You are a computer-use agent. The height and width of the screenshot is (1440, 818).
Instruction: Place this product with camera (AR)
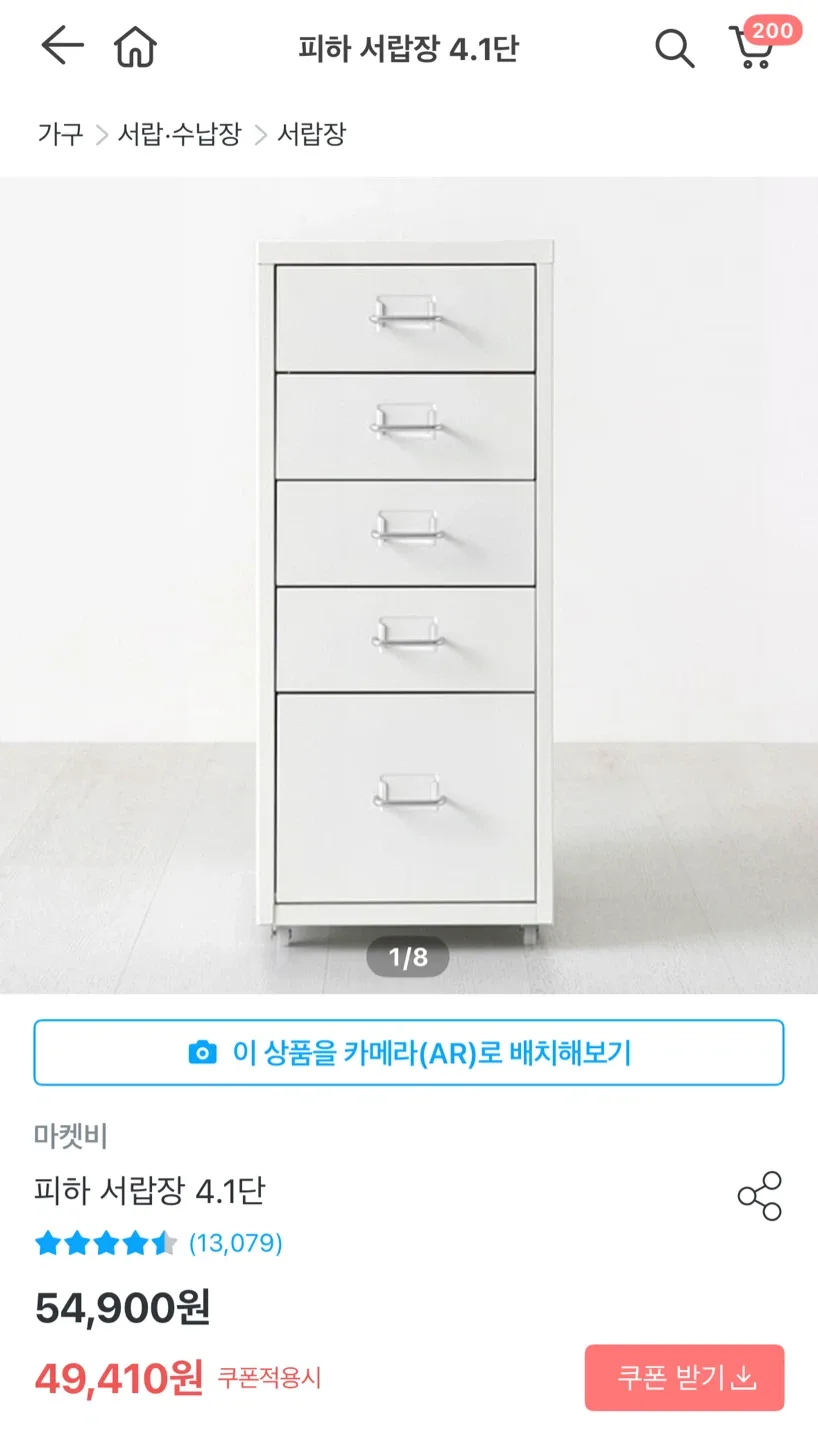[408, 1052]
